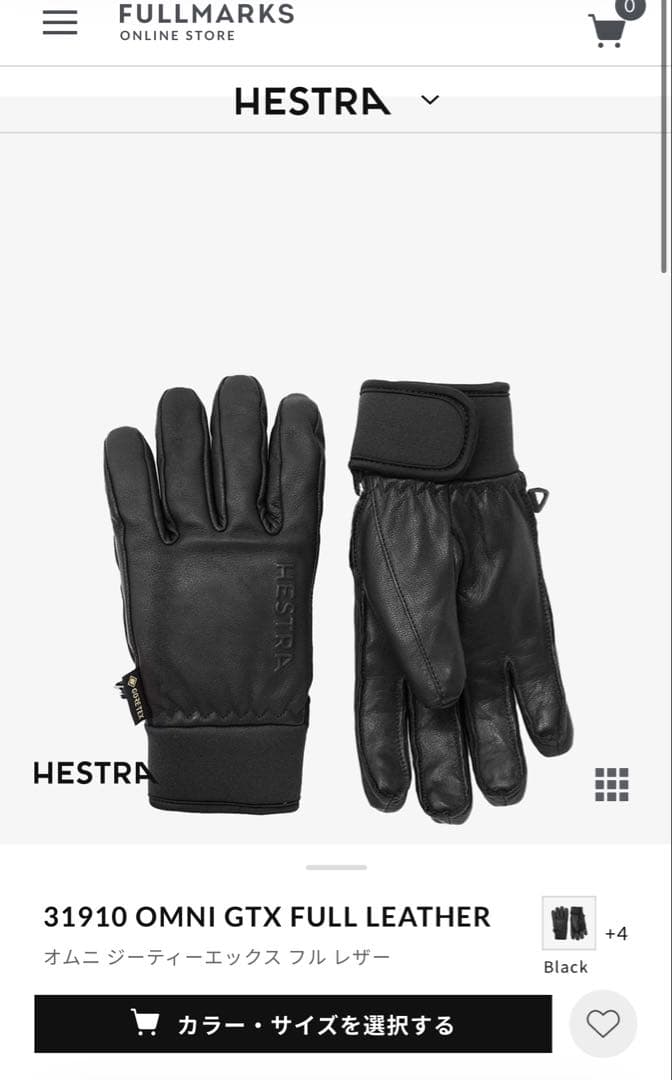Open the shopping cart
The image size is (672, 1080).
tap(607, 30)
